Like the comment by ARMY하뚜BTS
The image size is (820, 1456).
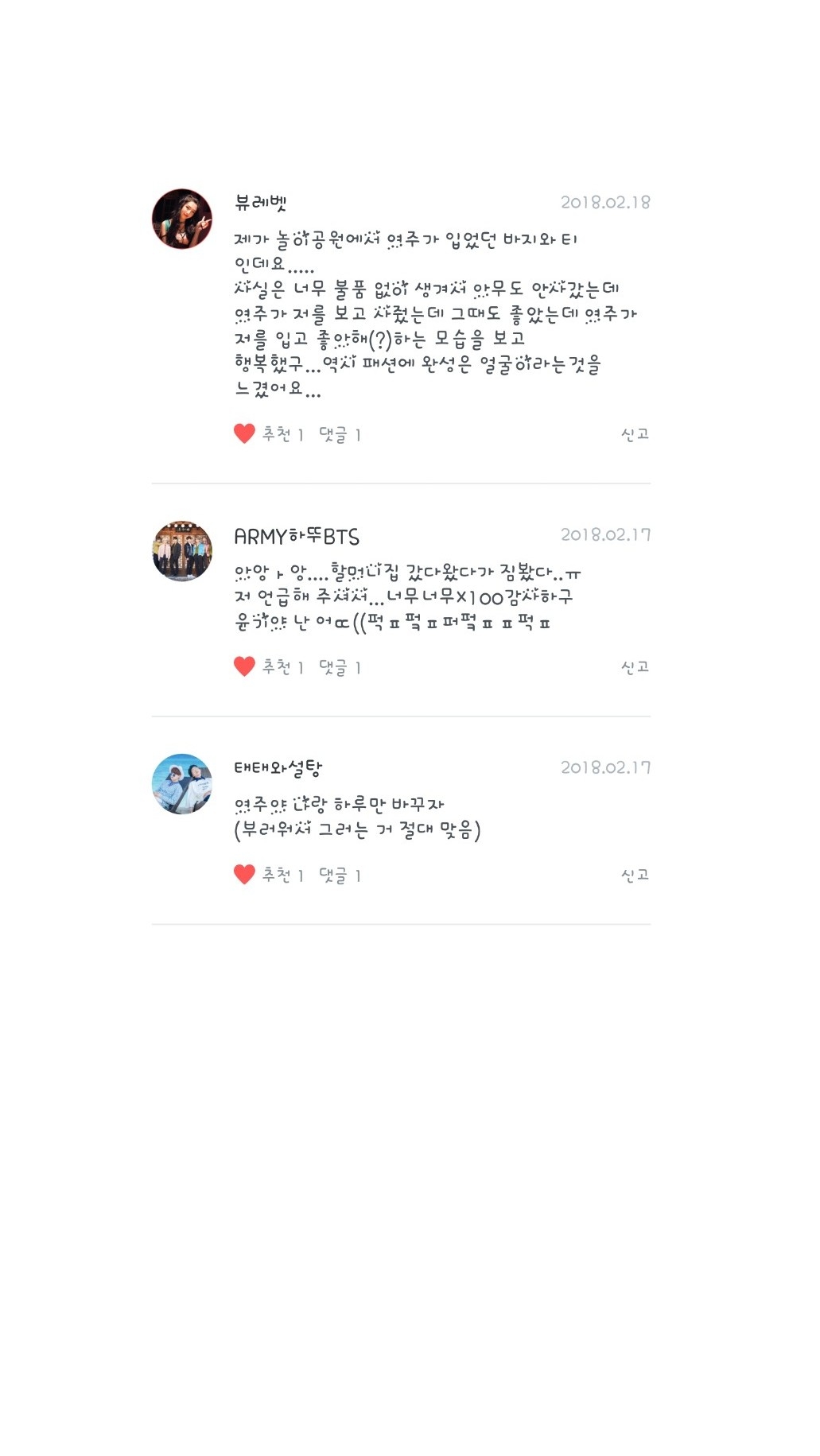(244, 666)
